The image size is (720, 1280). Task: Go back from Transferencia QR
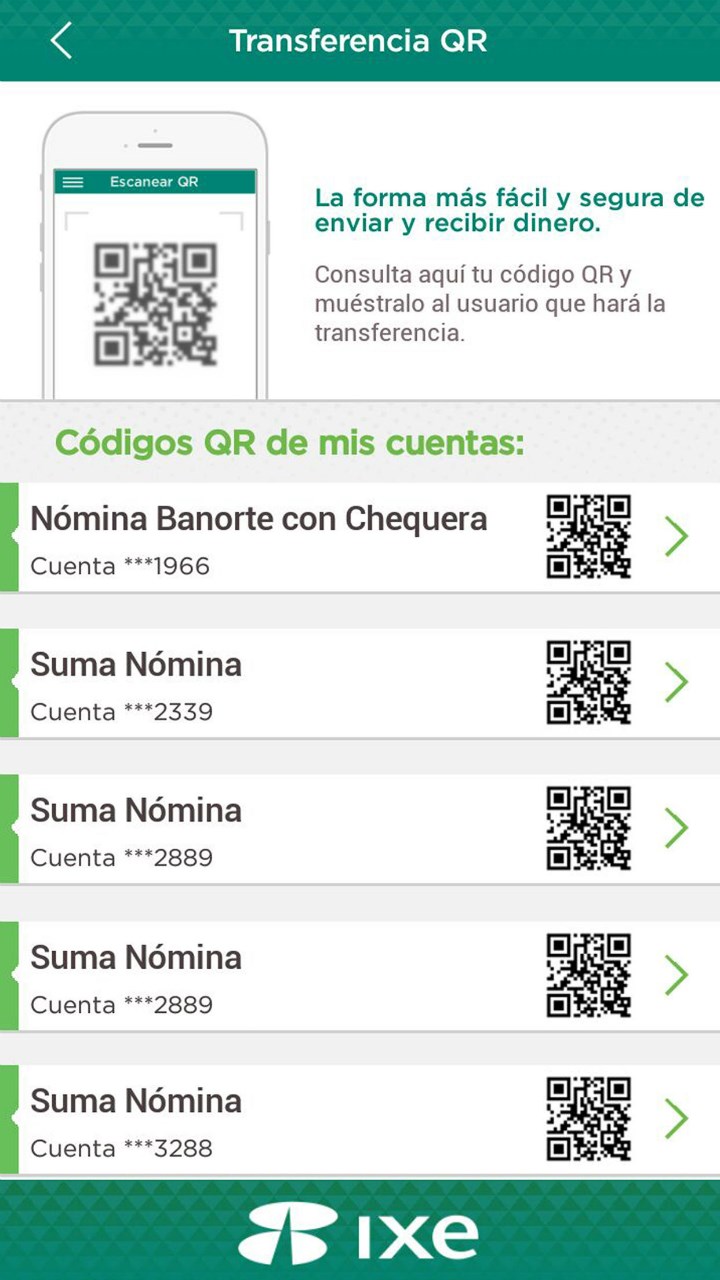(61, 41)
